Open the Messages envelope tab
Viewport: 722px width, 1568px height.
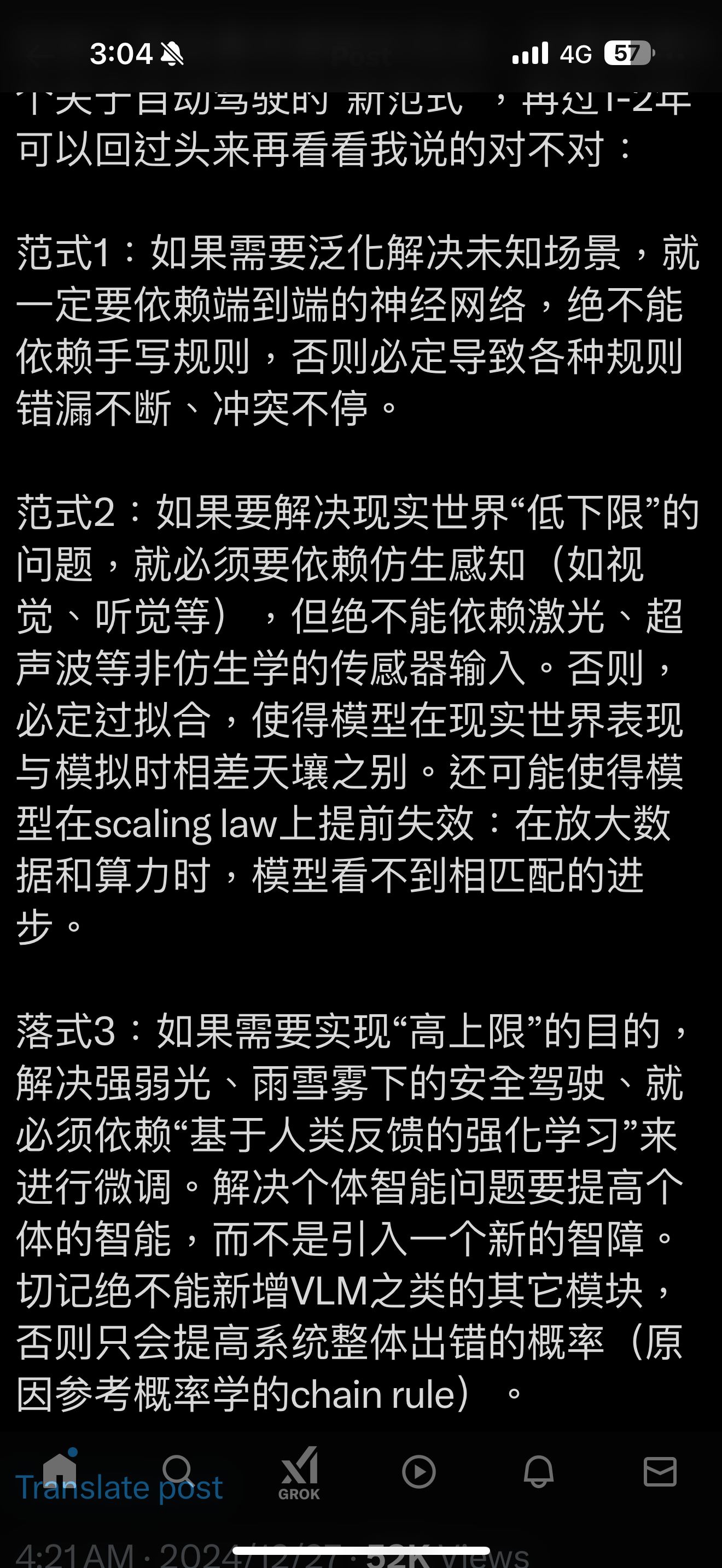coord(660,1472)
